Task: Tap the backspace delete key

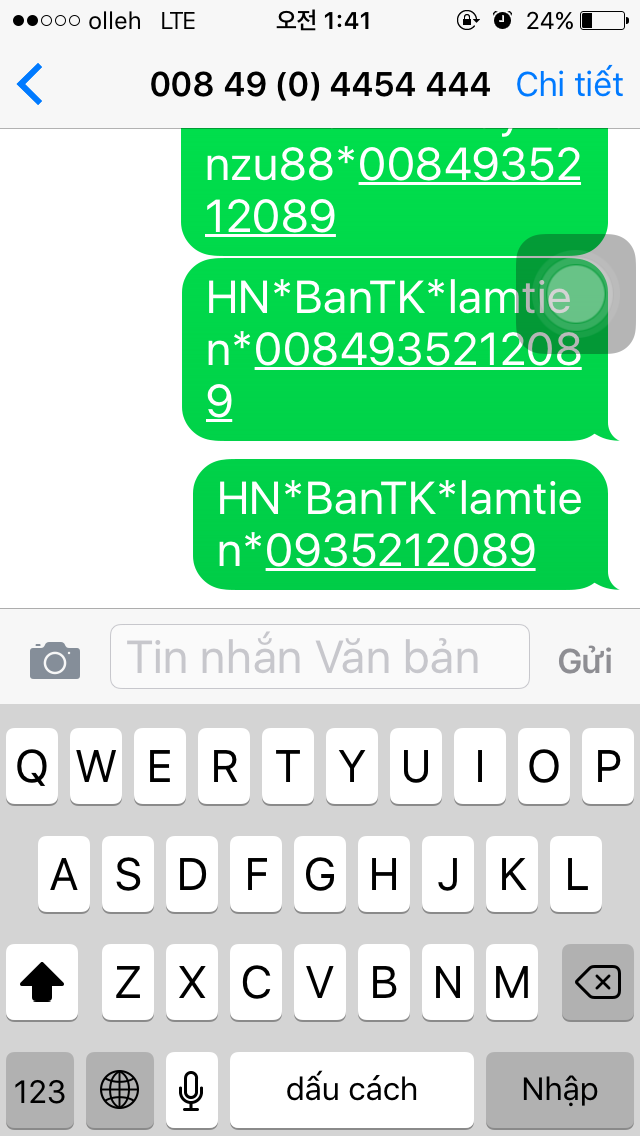Action: coord(597,983)
